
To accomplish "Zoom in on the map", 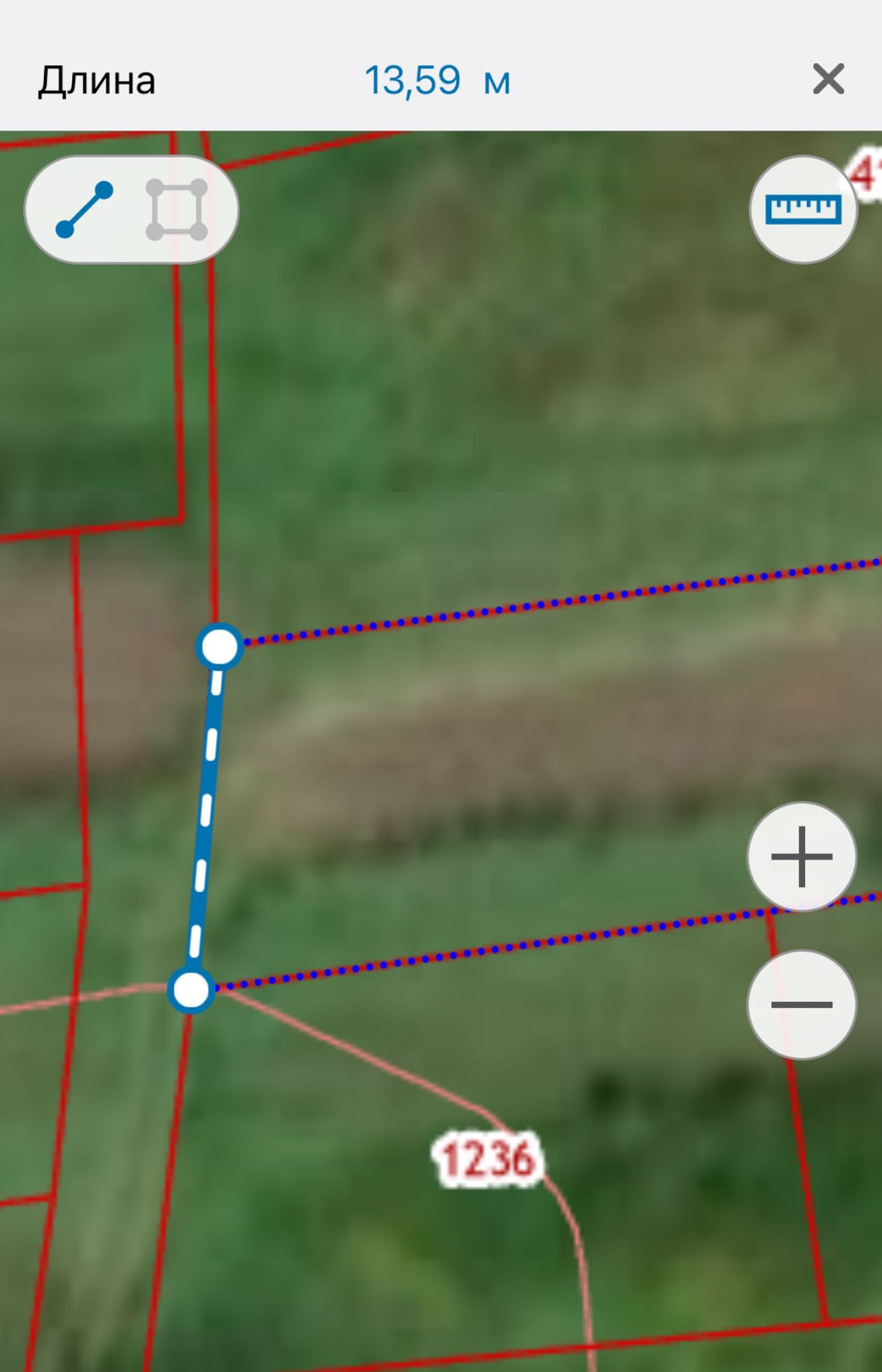I will pyautogui.click(x=801, y=856).
